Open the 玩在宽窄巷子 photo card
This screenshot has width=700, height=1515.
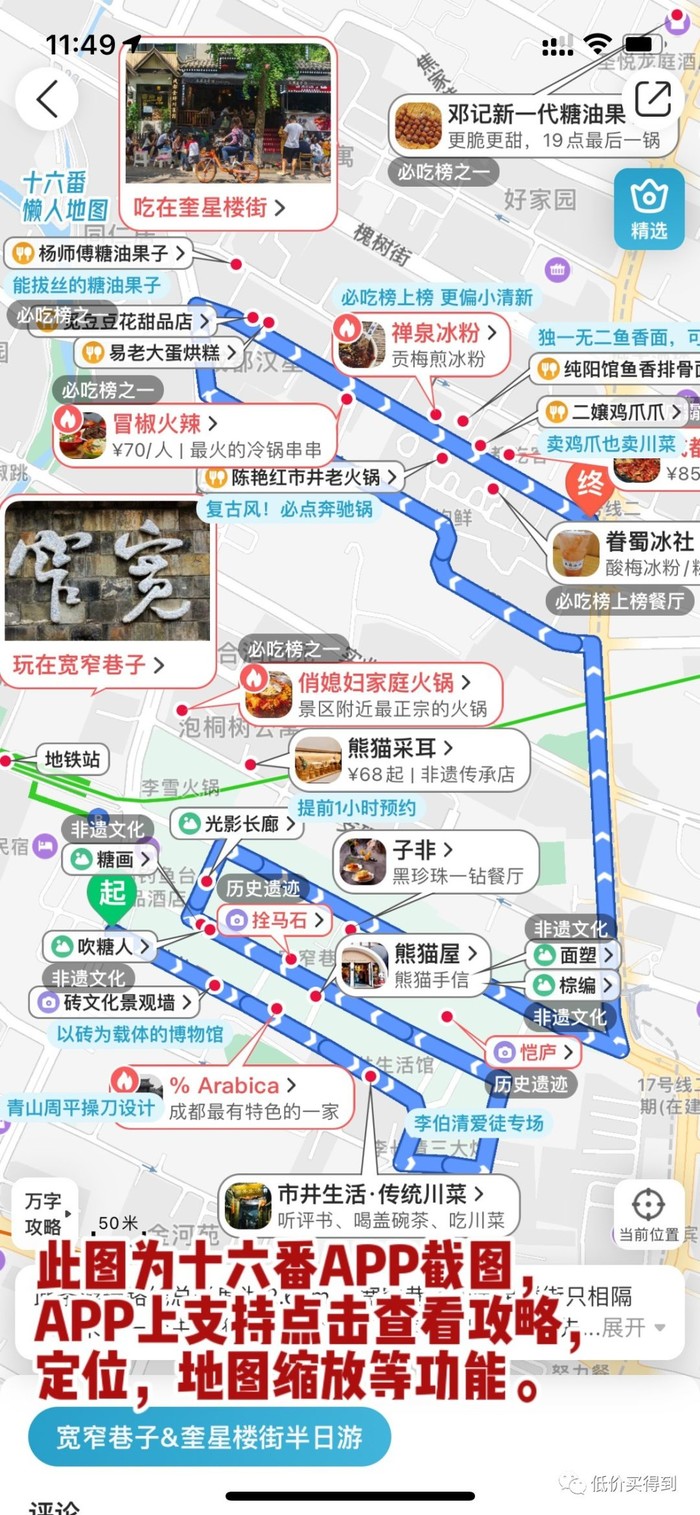(108, 590)
